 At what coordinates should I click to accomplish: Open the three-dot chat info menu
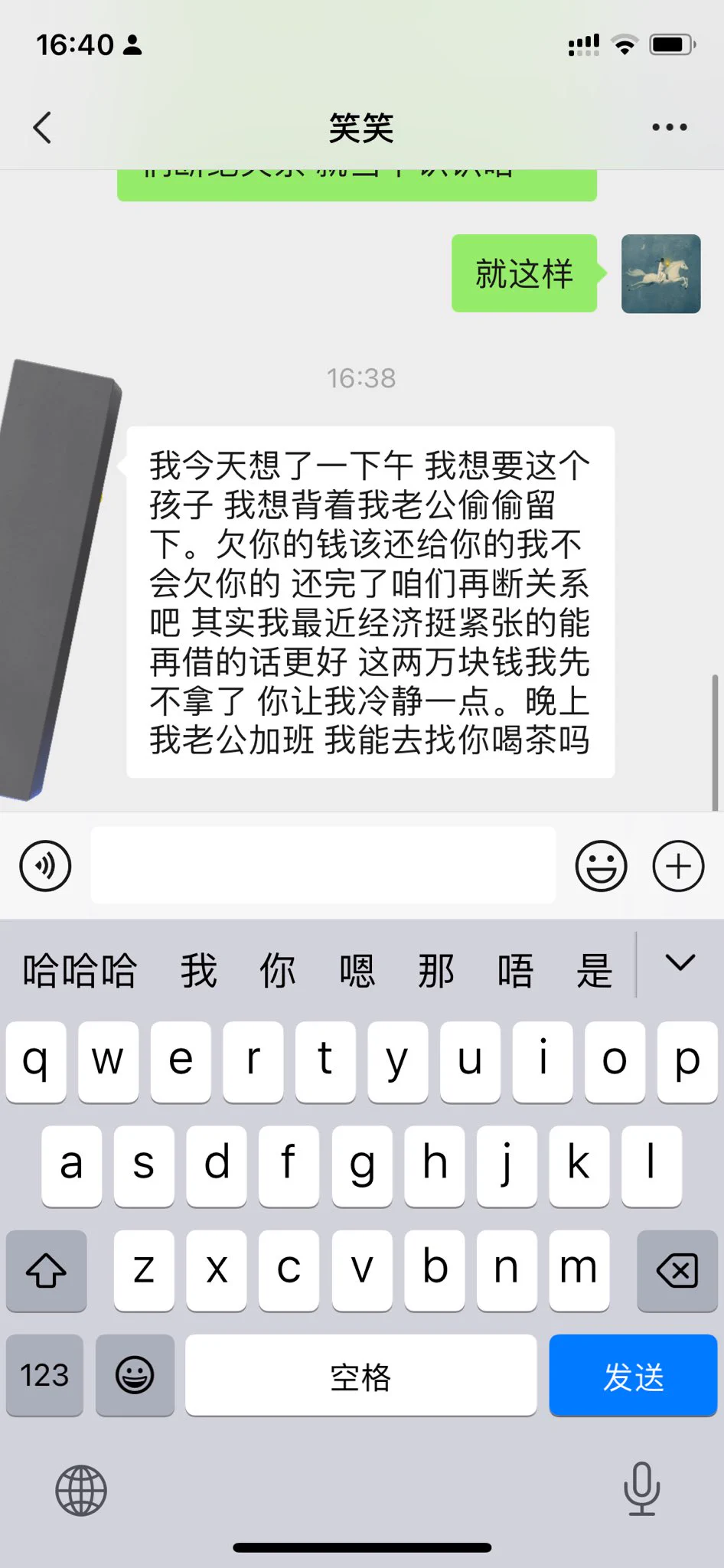(x=669, y=128)
